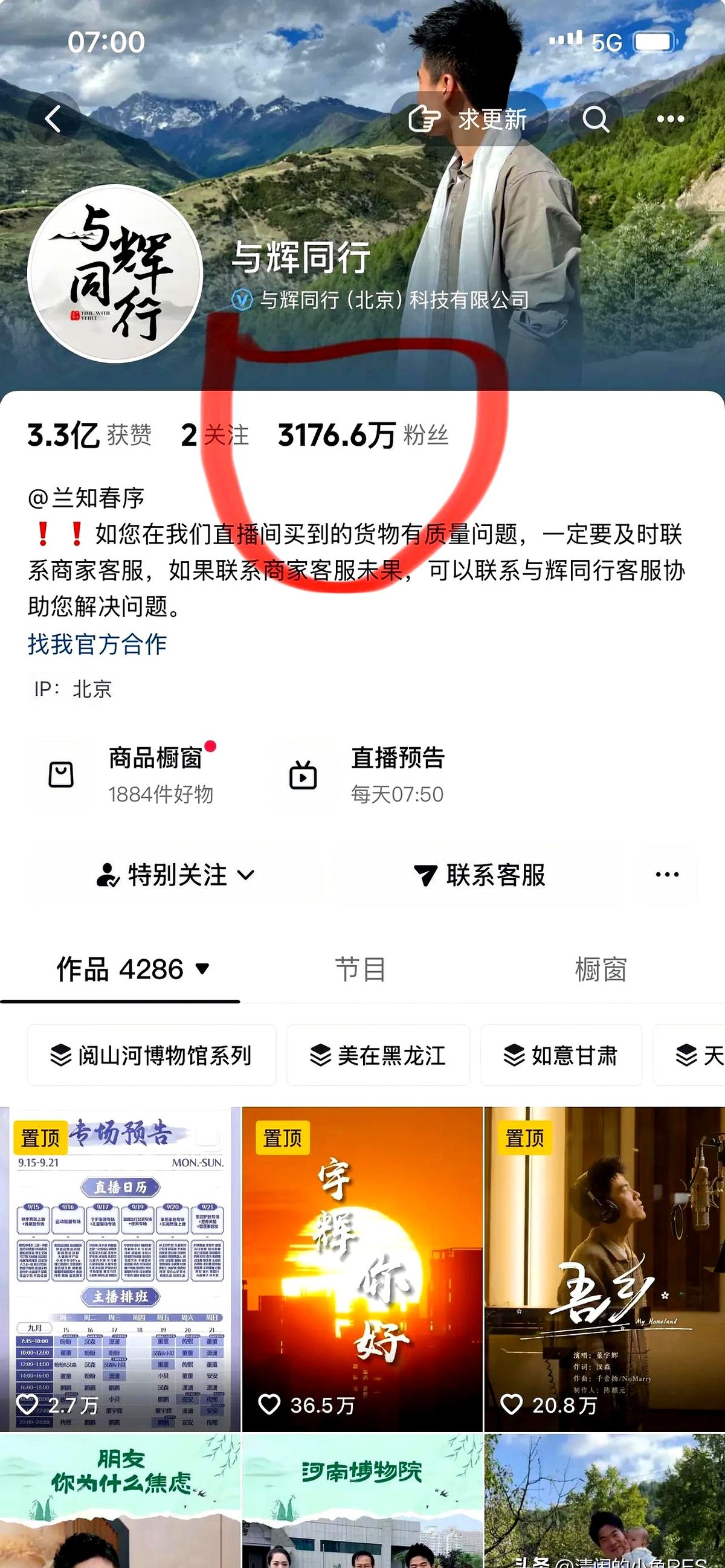The width and height of the screenshot is (725, 1568).
Task: Go back using the top-left arrow
Action: click(x=53, y=119)
